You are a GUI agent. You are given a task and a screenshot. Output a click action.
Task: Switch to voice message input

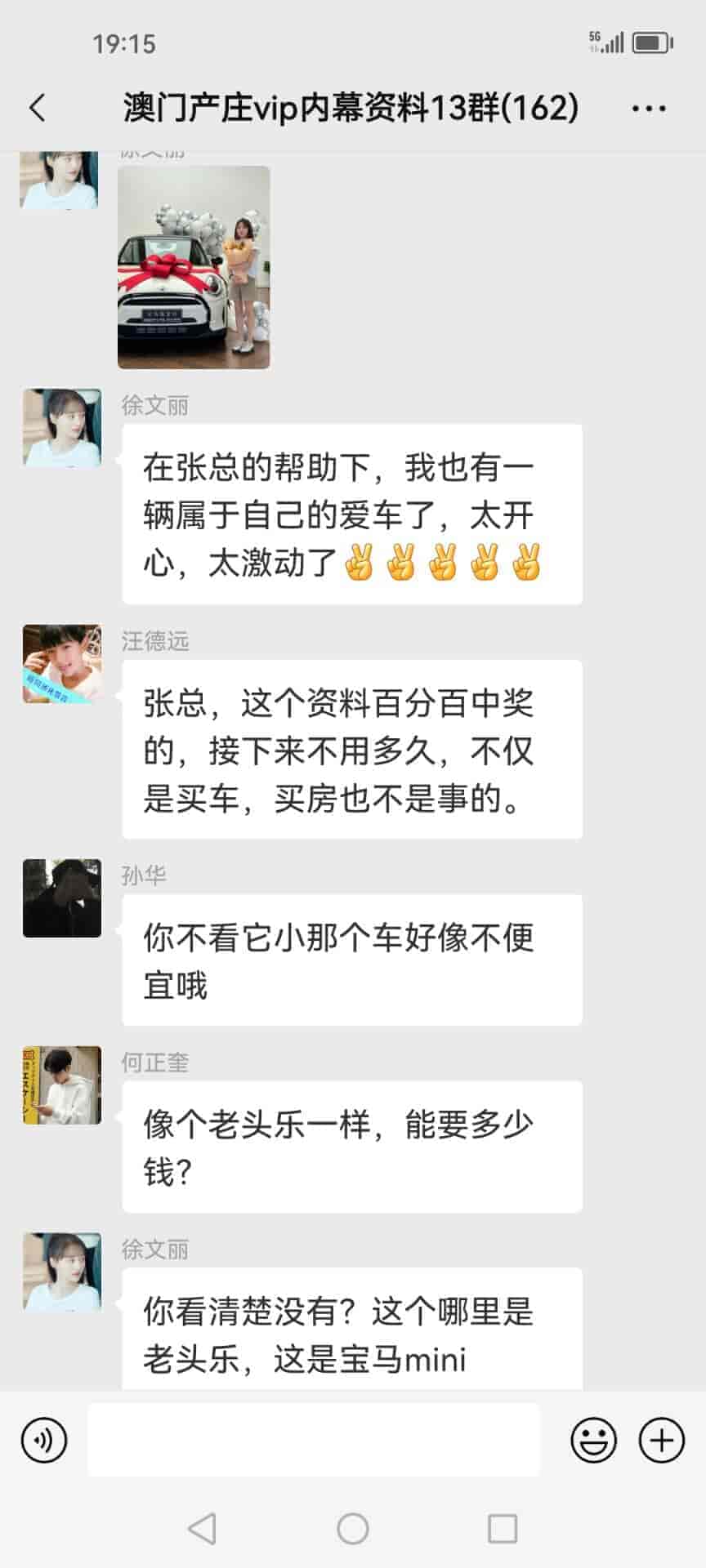click(x=44, y=1440)
